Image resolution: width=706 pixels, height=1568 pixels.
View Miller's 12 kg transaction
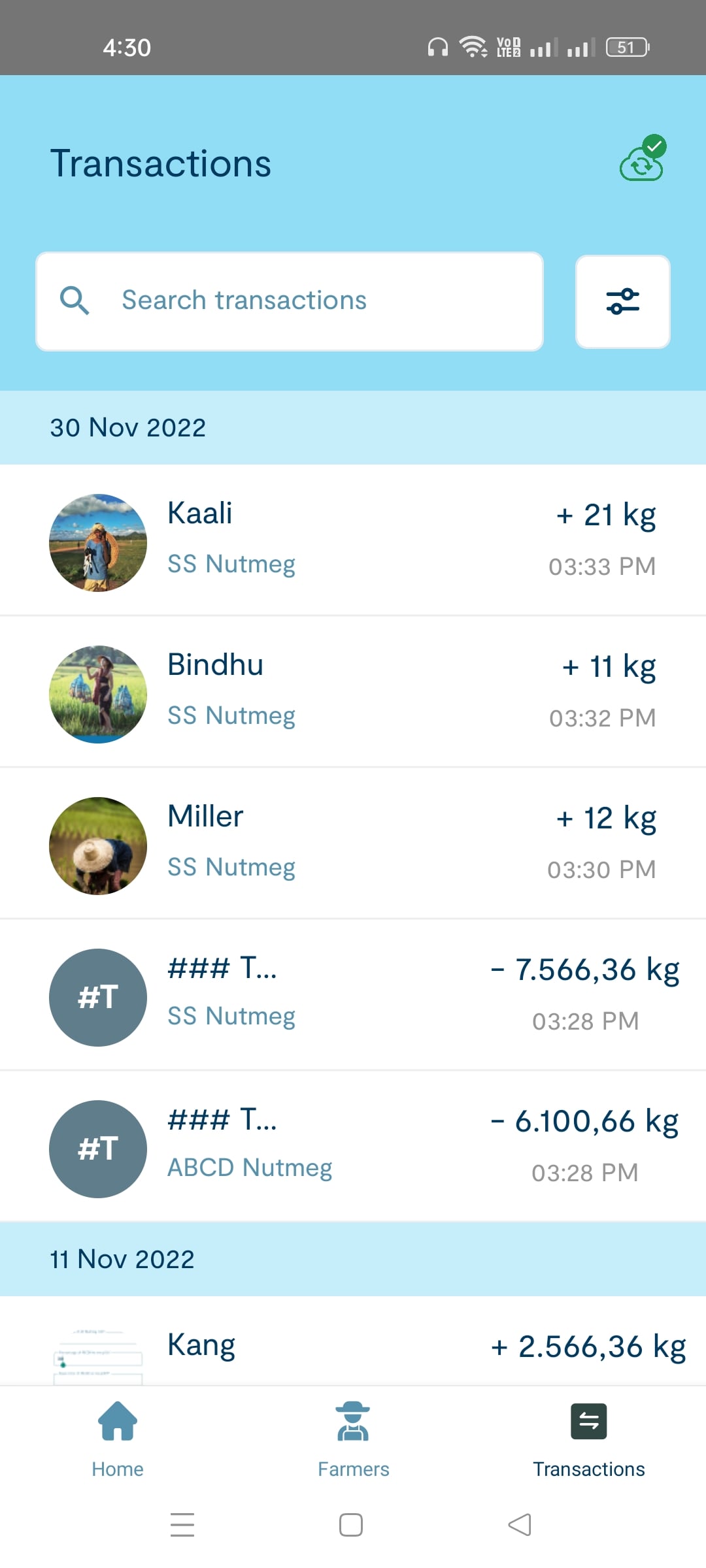(x=353, y=843)
